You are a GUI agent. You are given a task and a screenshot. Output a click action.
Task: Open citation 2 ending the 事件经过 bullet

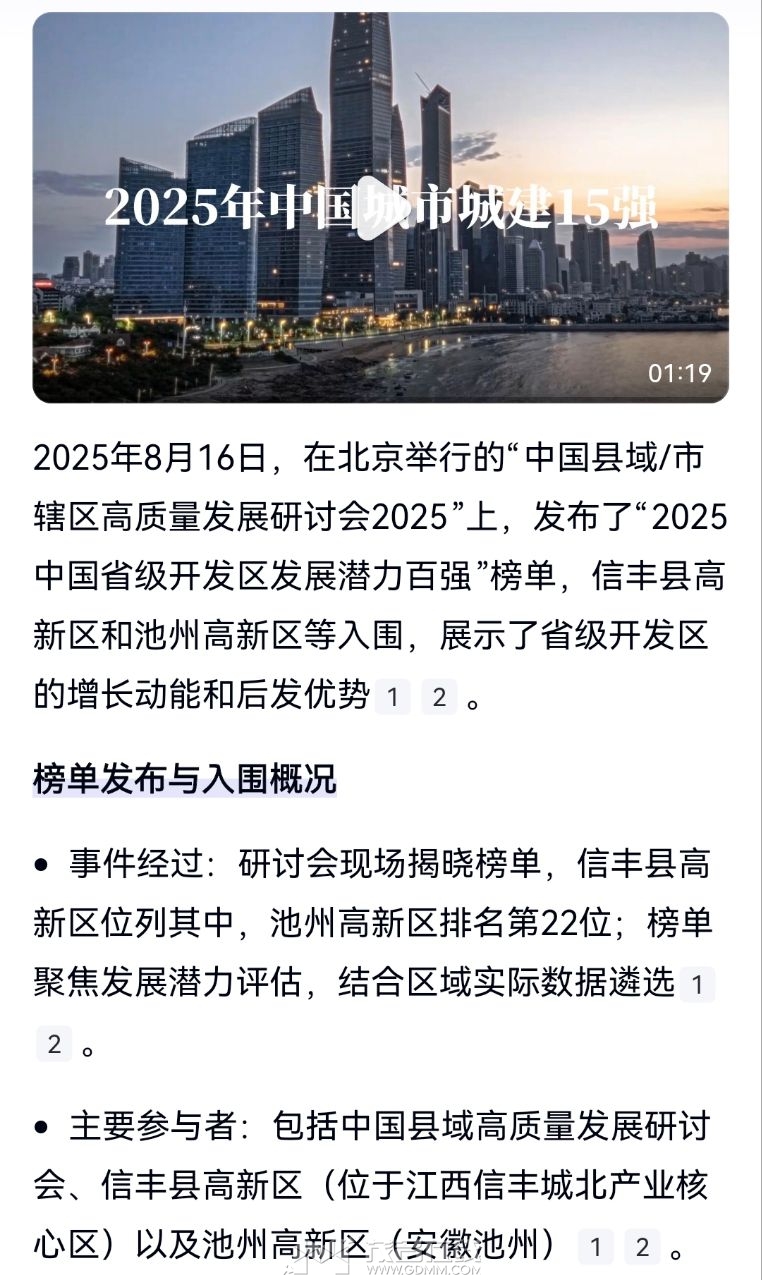[x=54, y=1045]
